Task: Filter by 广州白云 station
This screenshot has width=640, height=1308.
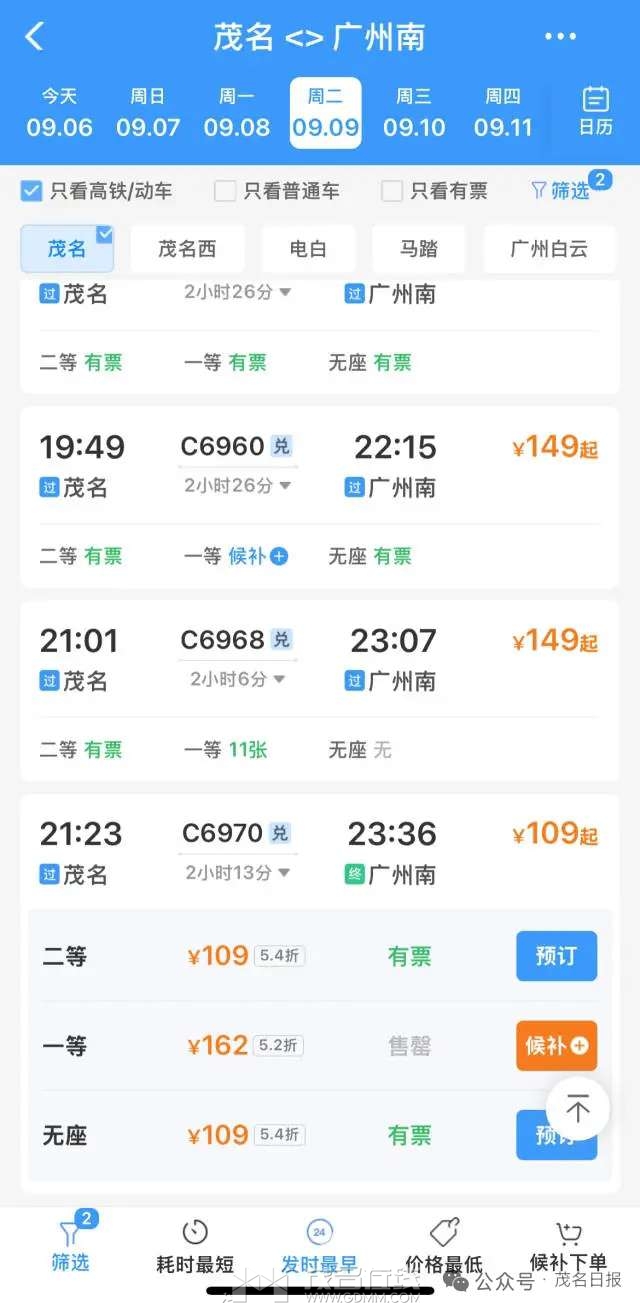Action: point(550,249)
